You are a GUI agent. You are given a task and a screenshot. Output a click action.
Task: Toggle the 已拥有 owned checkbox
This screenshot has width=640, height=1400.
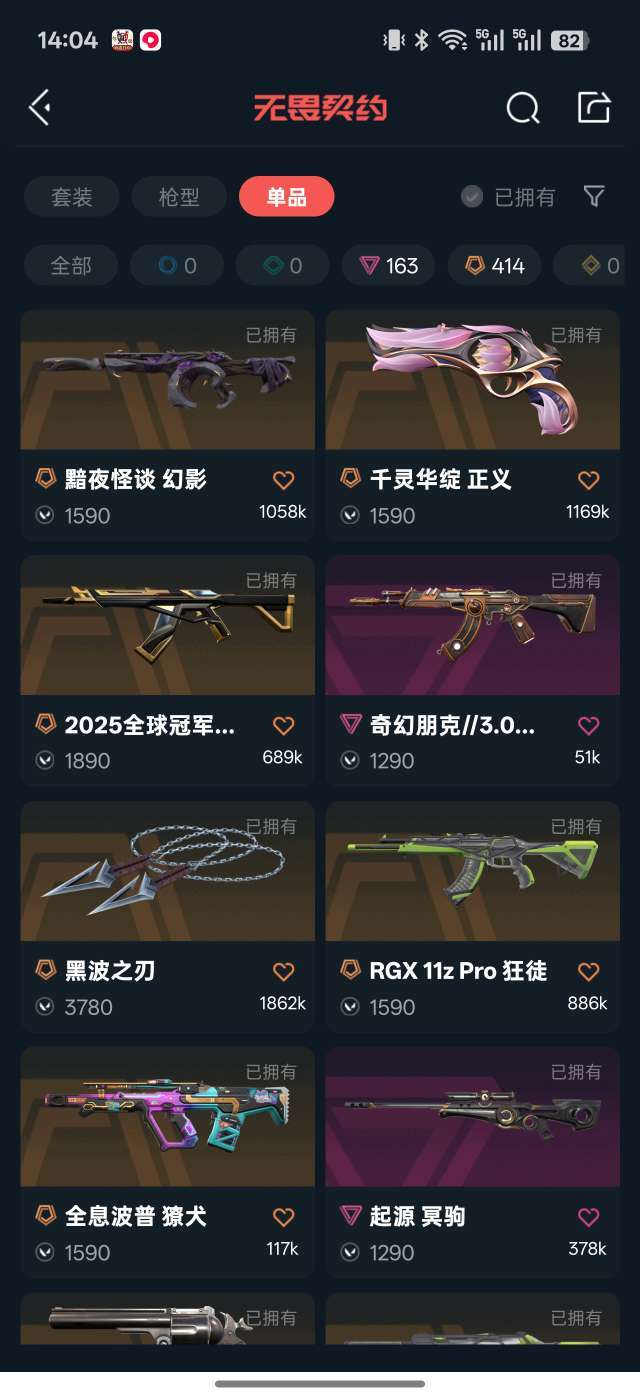point(509,197)
